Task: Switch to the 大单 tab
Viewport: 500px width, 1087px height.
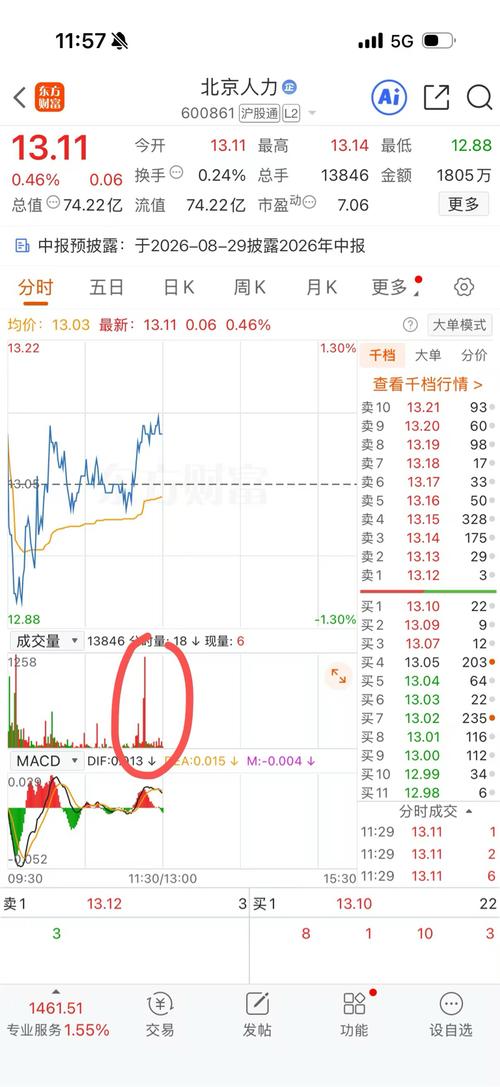Action: 428,356
